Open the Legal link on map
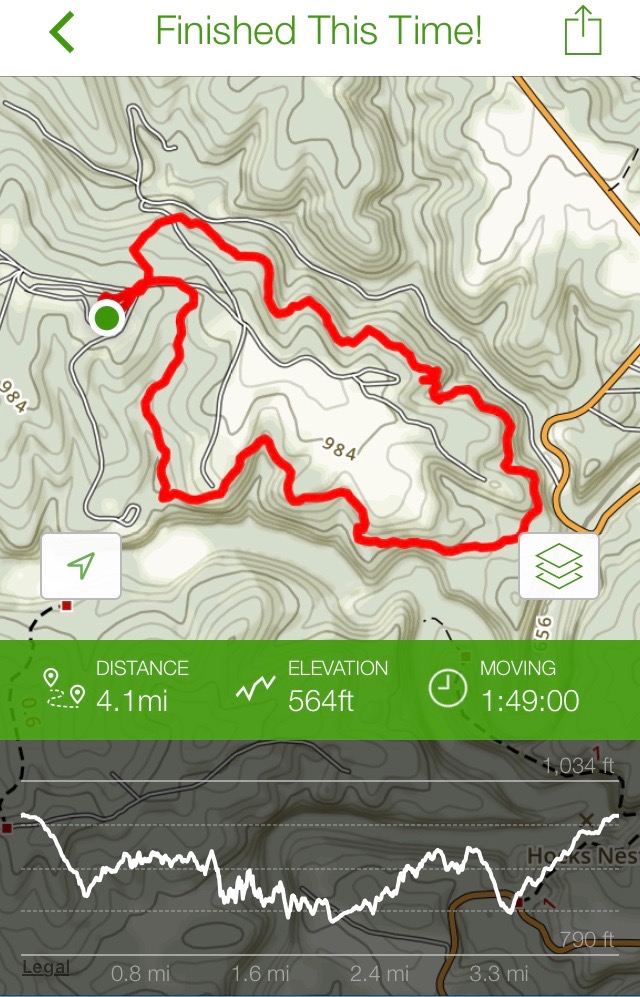This screenshot has width=640, height=997. [x=45, y=967]
